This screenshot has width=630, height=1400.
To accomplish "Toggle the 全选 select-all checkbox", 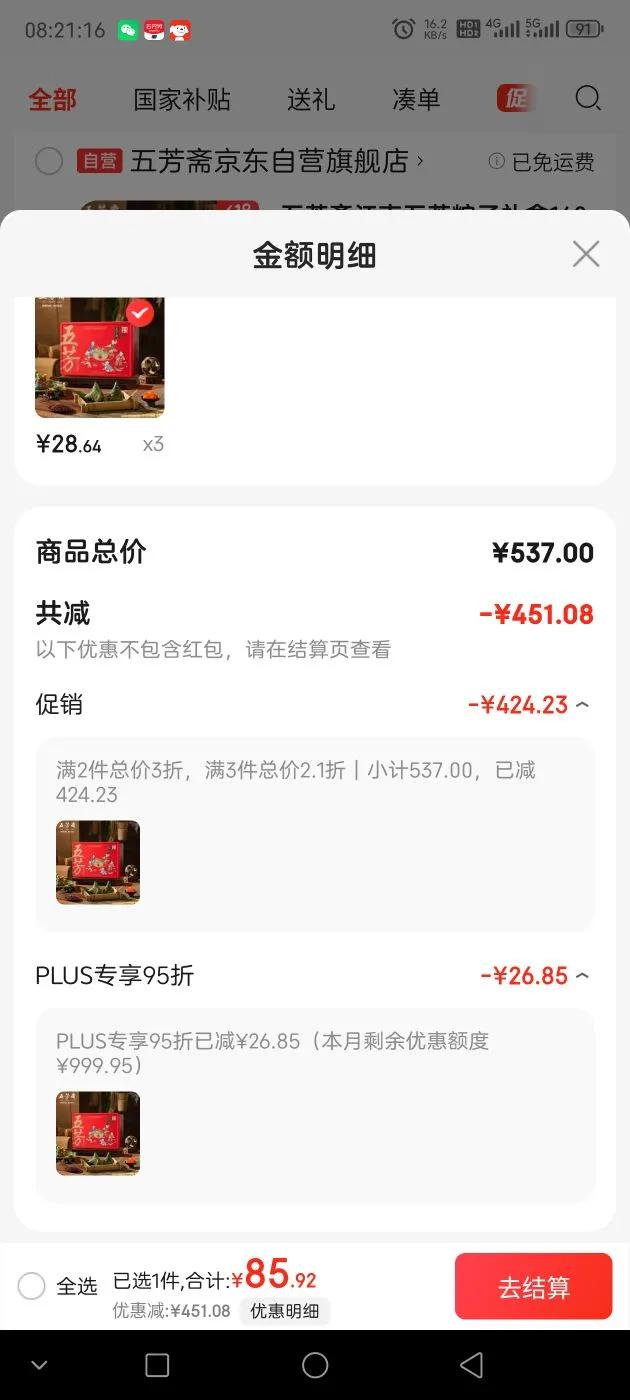I will pos(32,1286).
